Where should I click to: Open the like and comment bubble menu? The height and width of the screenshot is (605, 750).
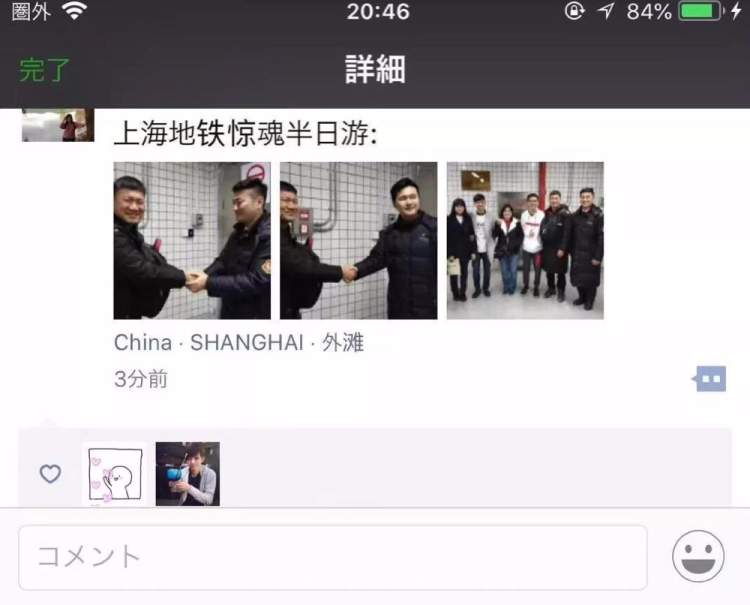click(x=710, y=379)
